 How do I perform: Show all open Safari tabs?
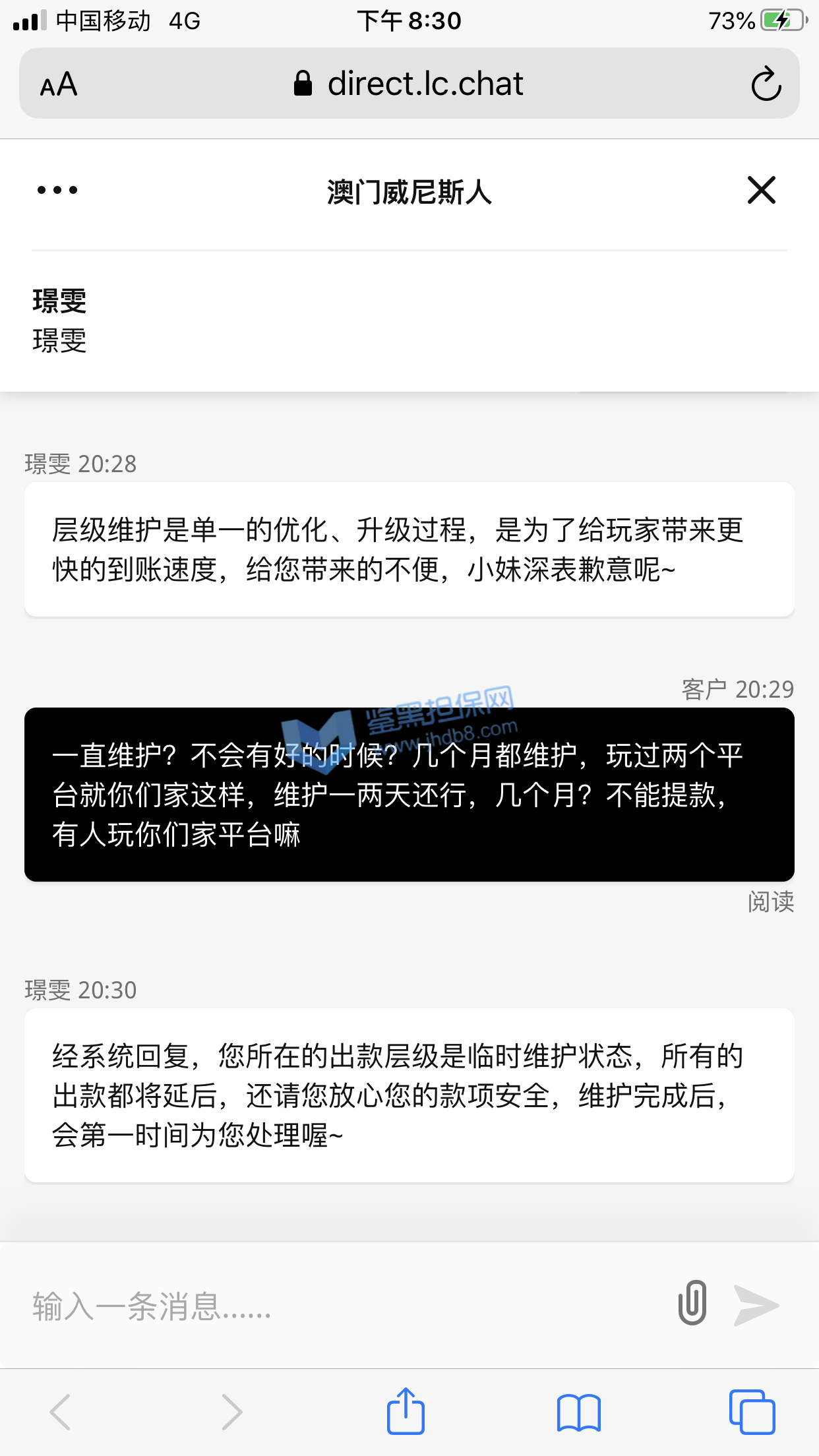[752, 1412]
